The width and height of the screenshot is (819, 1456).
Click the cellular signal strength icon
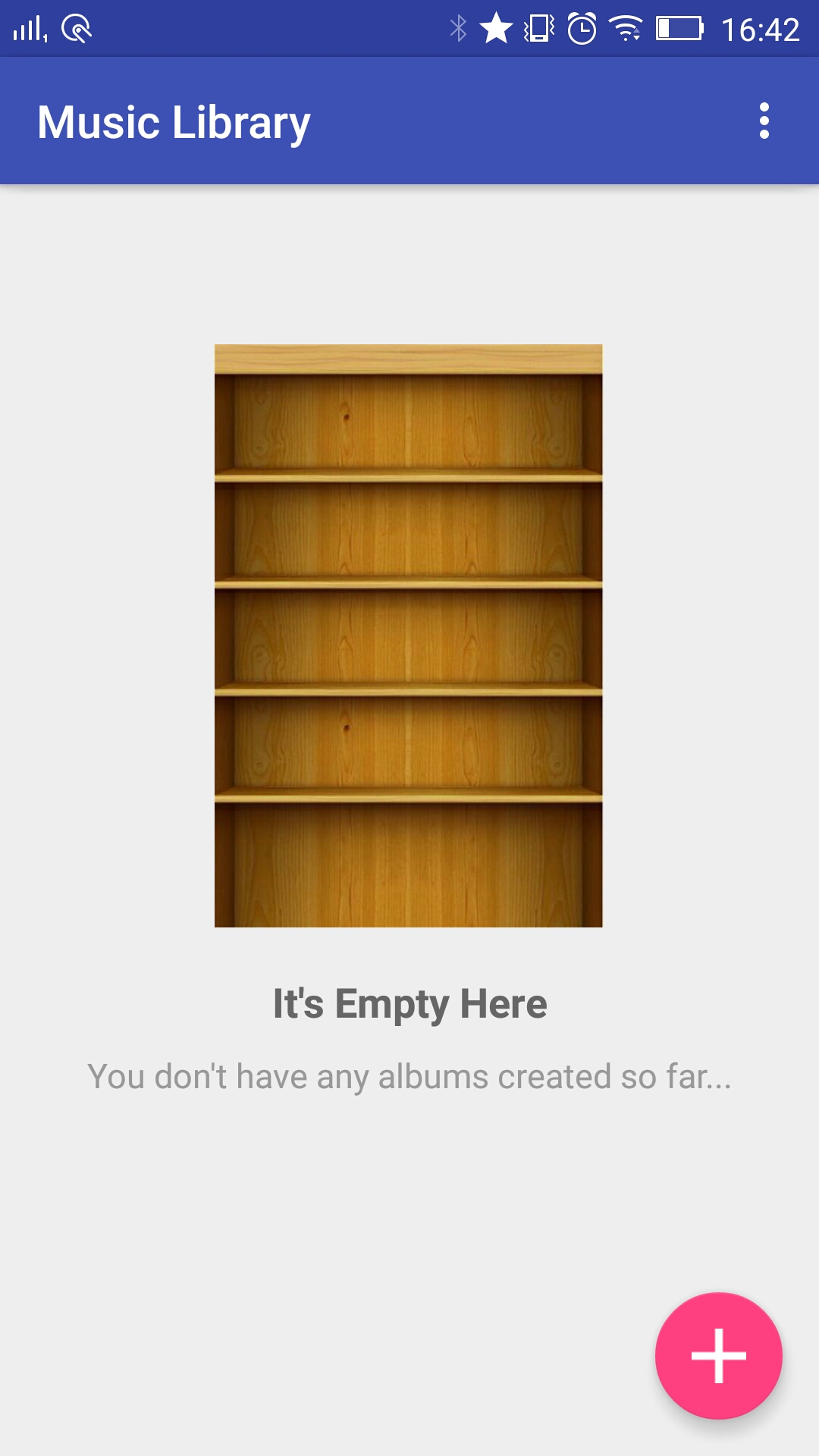coord(30,29)
